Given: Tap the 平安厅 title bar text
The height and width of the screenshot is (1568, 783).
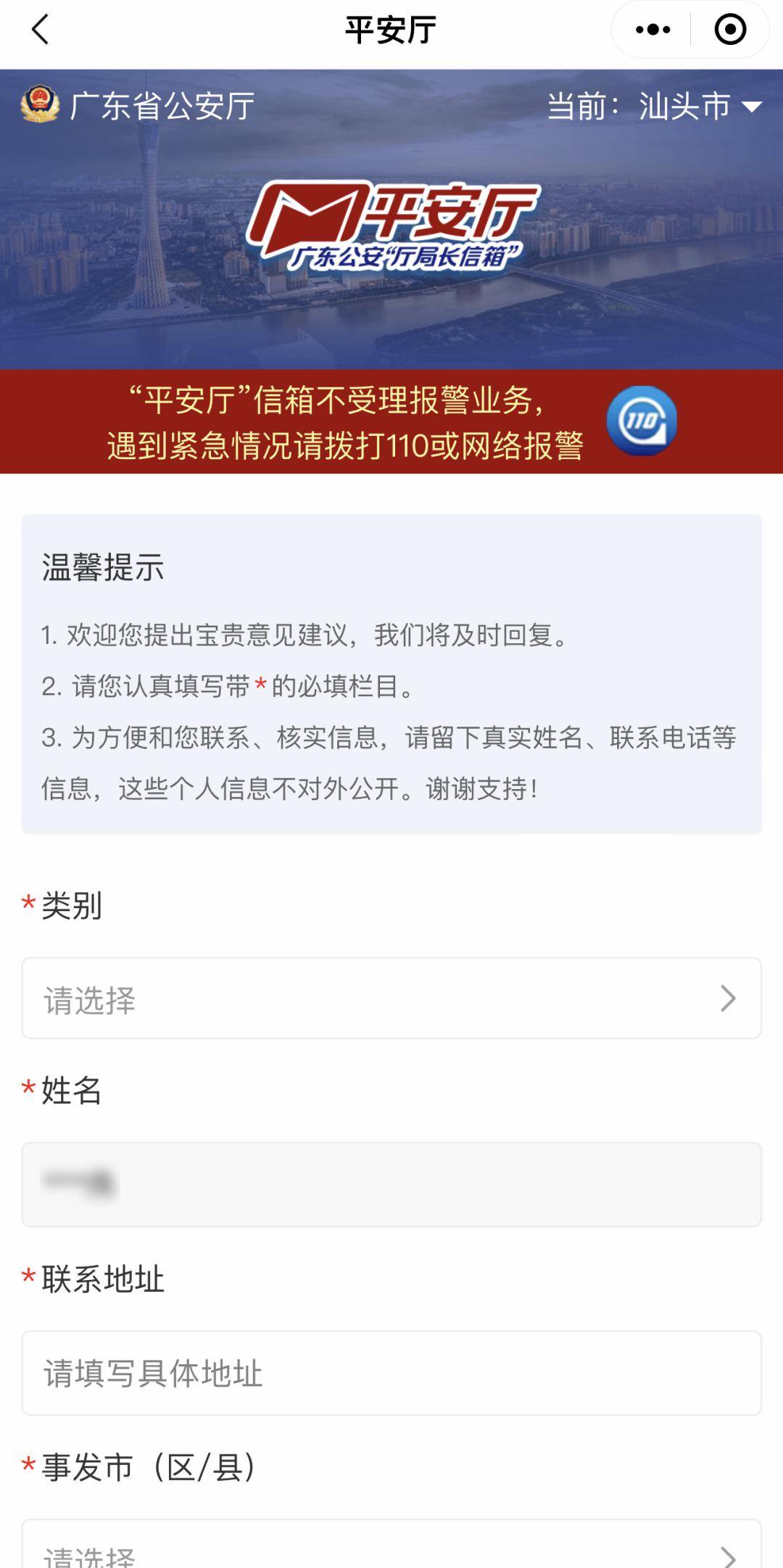Looking at the screenshot, I should pyautogui.click(x=391, y=30).
